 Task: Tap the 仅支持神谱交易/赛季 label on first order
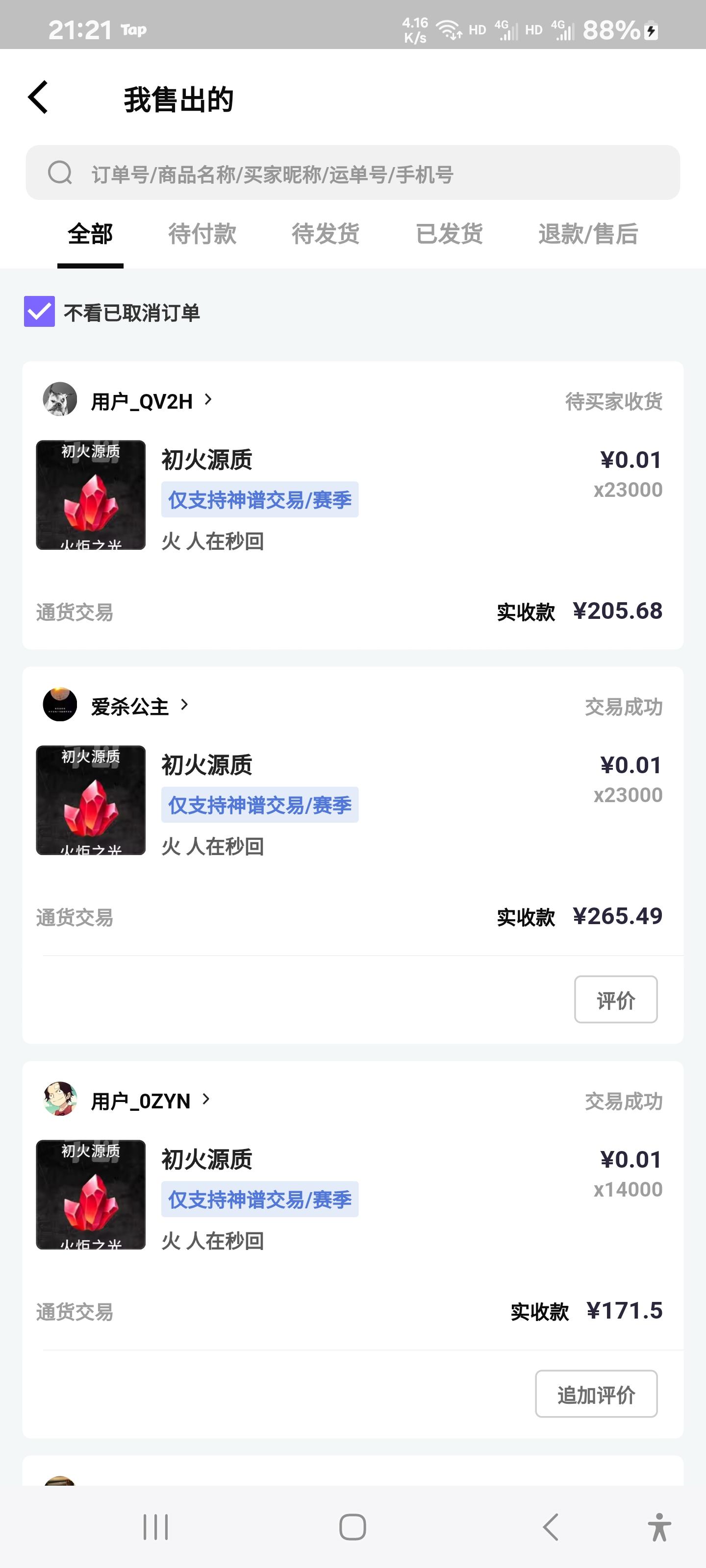point(259,499)
